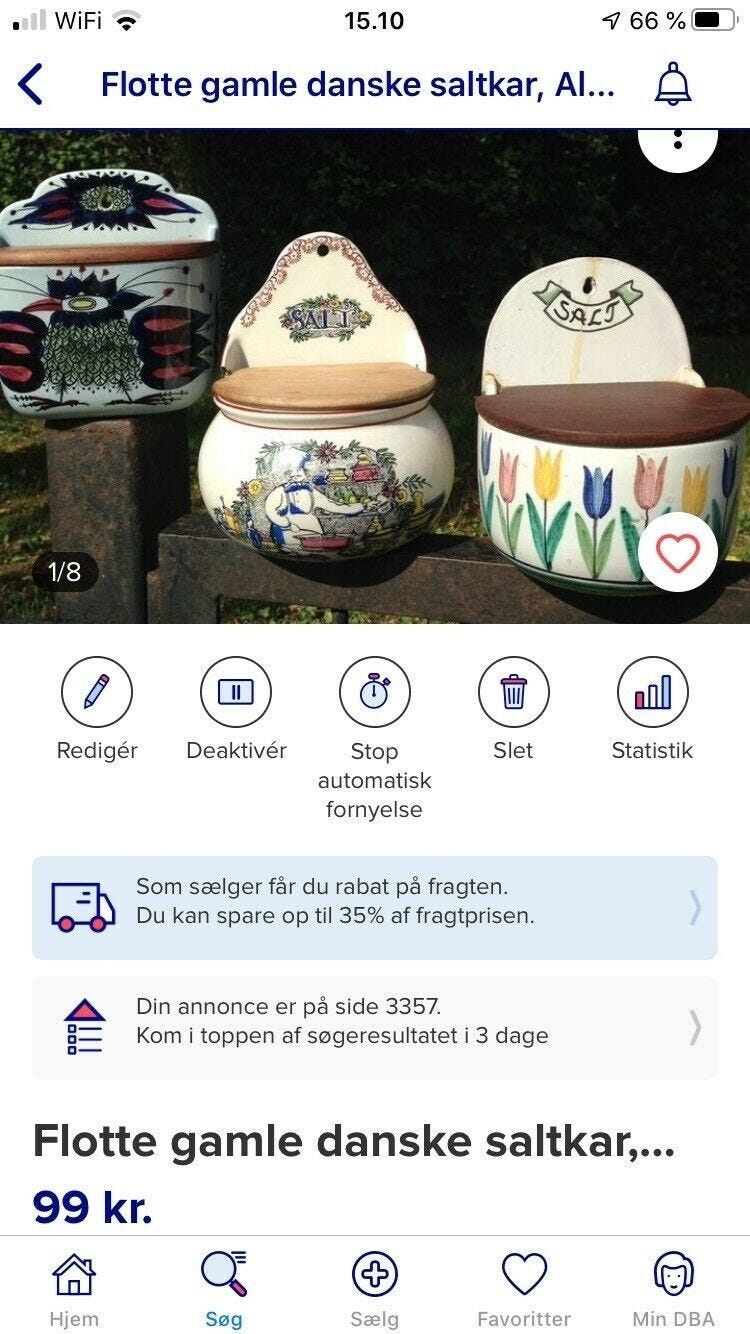Open Slet using the trash can icon

513,691
